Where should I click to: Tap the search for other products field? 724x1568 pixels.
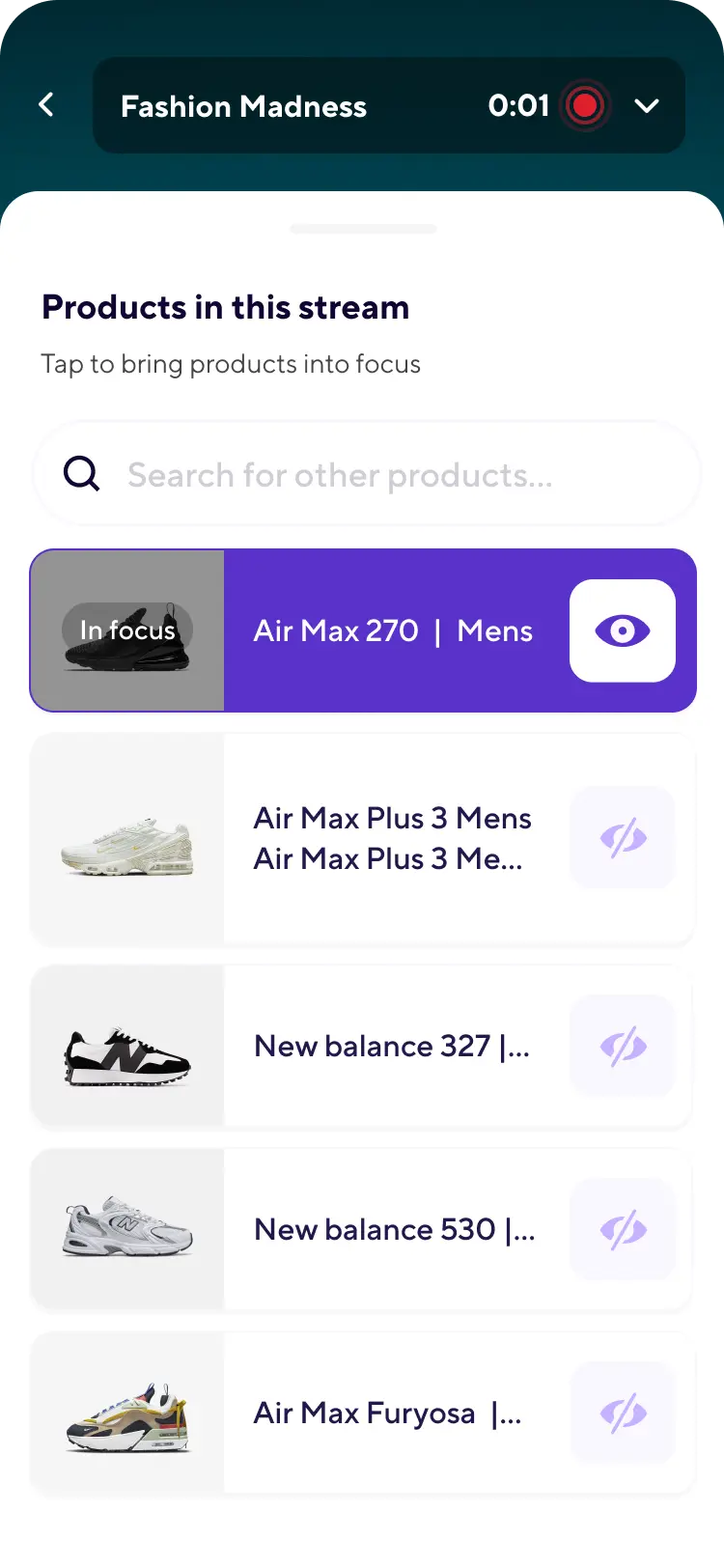(x=367, y=474)
